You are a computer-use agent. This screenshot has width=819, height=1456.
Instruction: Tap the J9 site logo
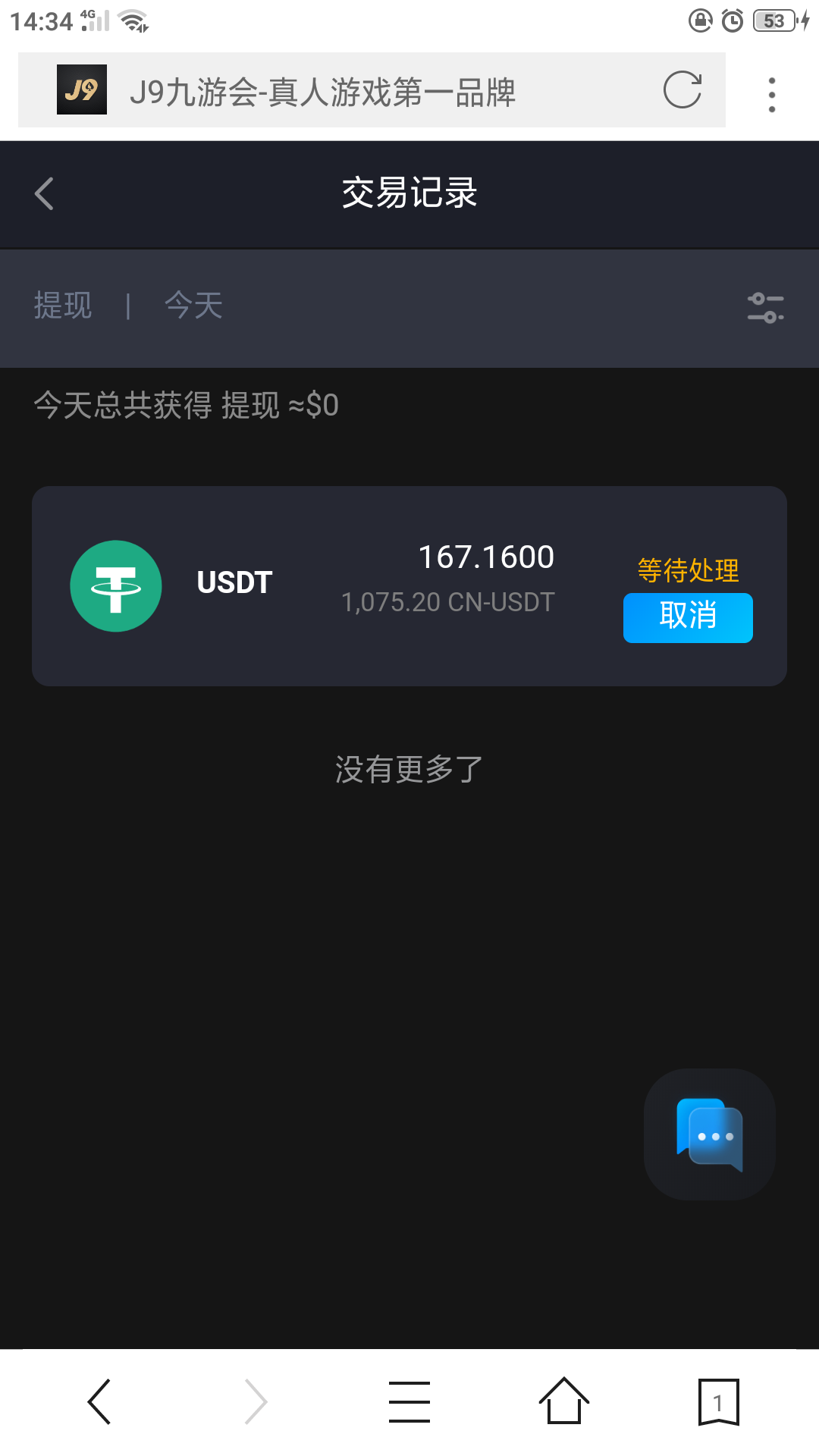pos(83,91)
